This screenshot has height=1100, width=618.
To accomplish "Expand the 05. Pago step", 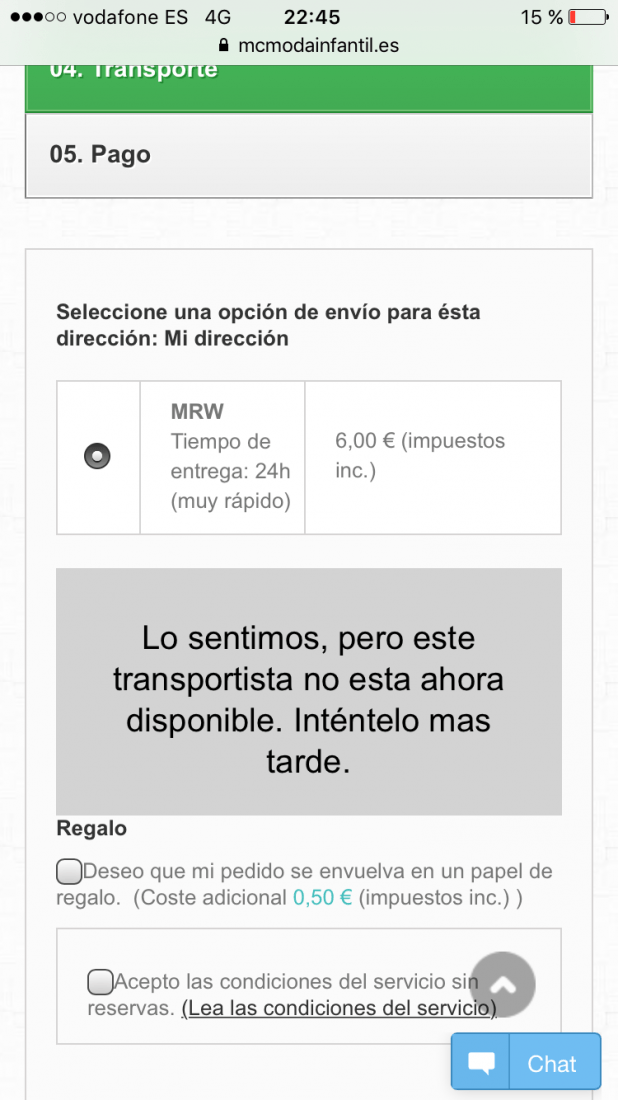I will click(x=309, y=155).
